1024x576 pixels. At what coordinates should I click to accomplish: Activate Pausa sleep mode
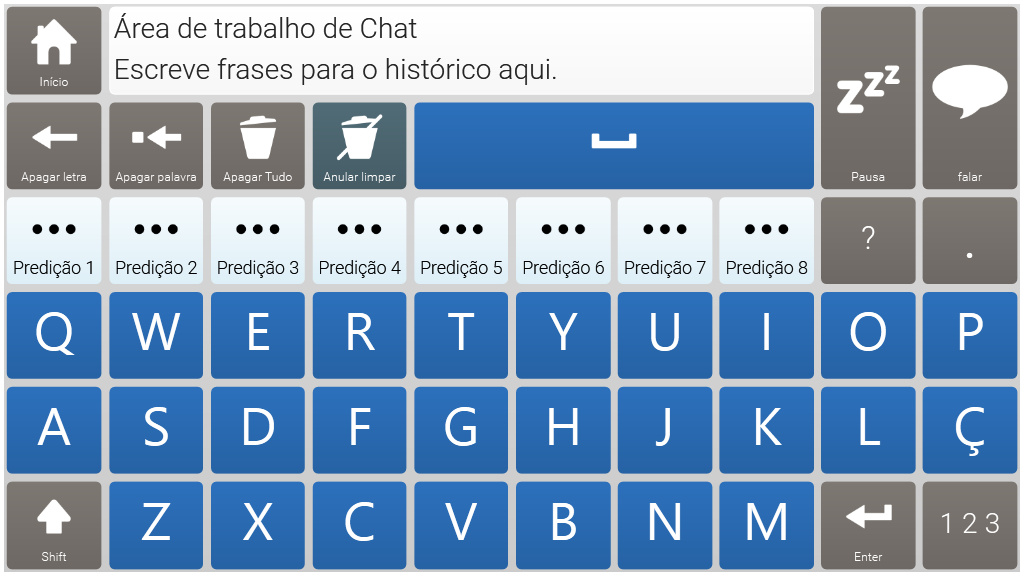(868, 98)
